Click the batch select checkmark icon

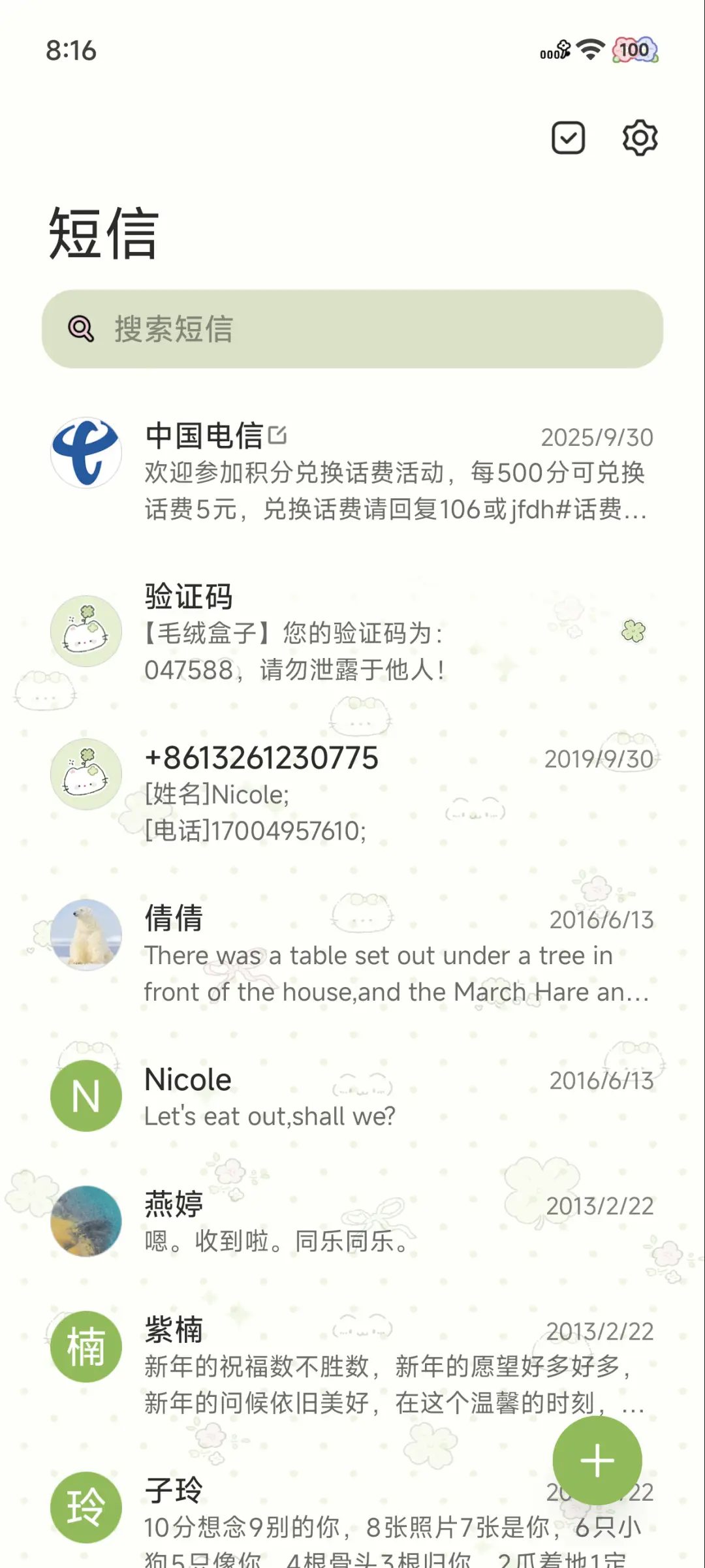pos(567,137)
